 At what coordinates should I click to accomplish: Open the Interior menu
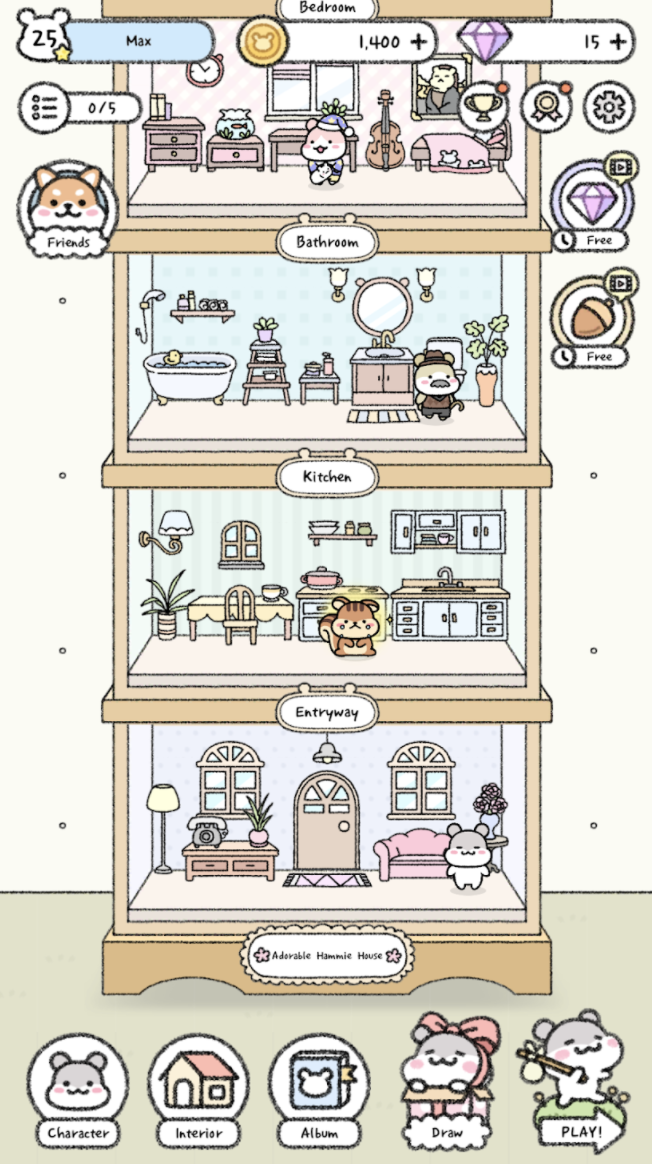[199, 1090]
